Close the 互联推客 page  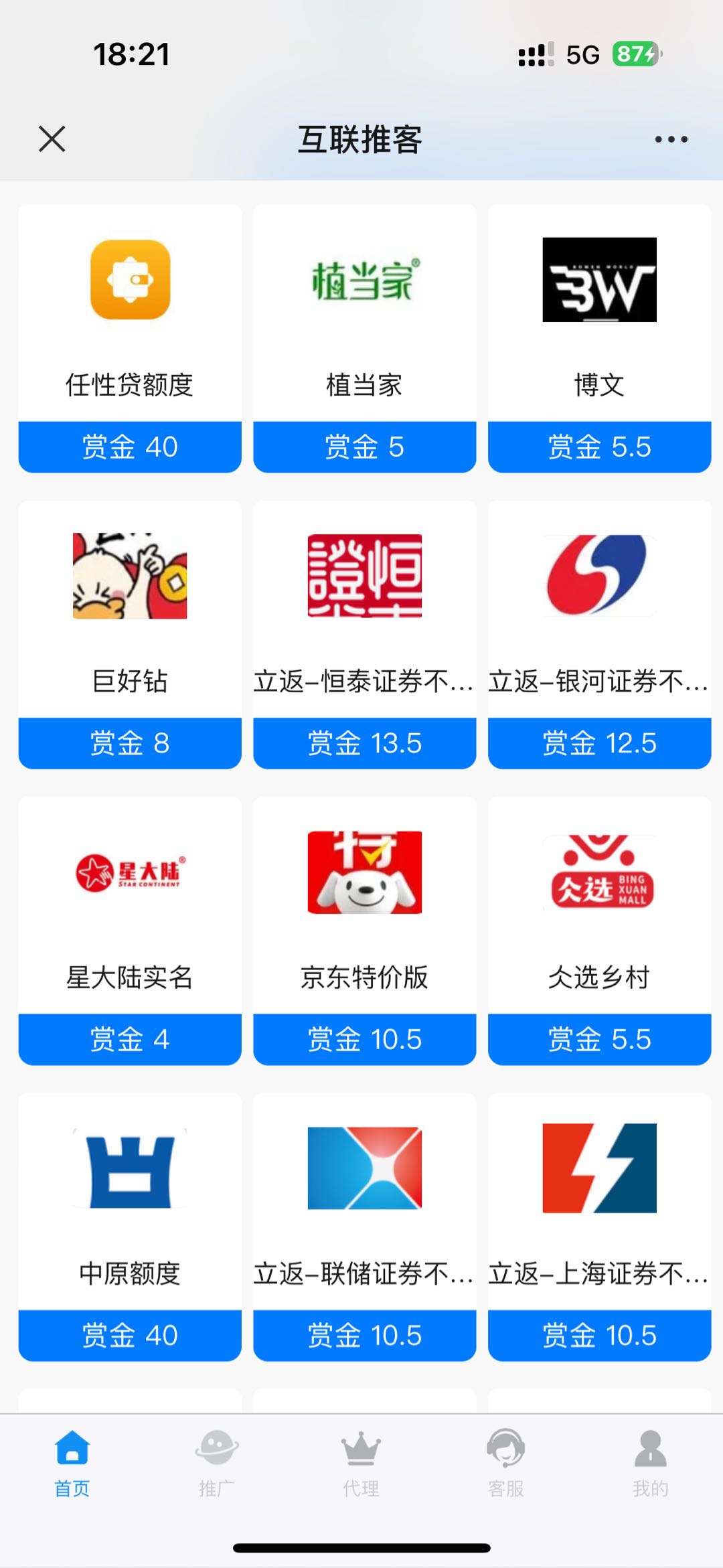tap(52, 139)
